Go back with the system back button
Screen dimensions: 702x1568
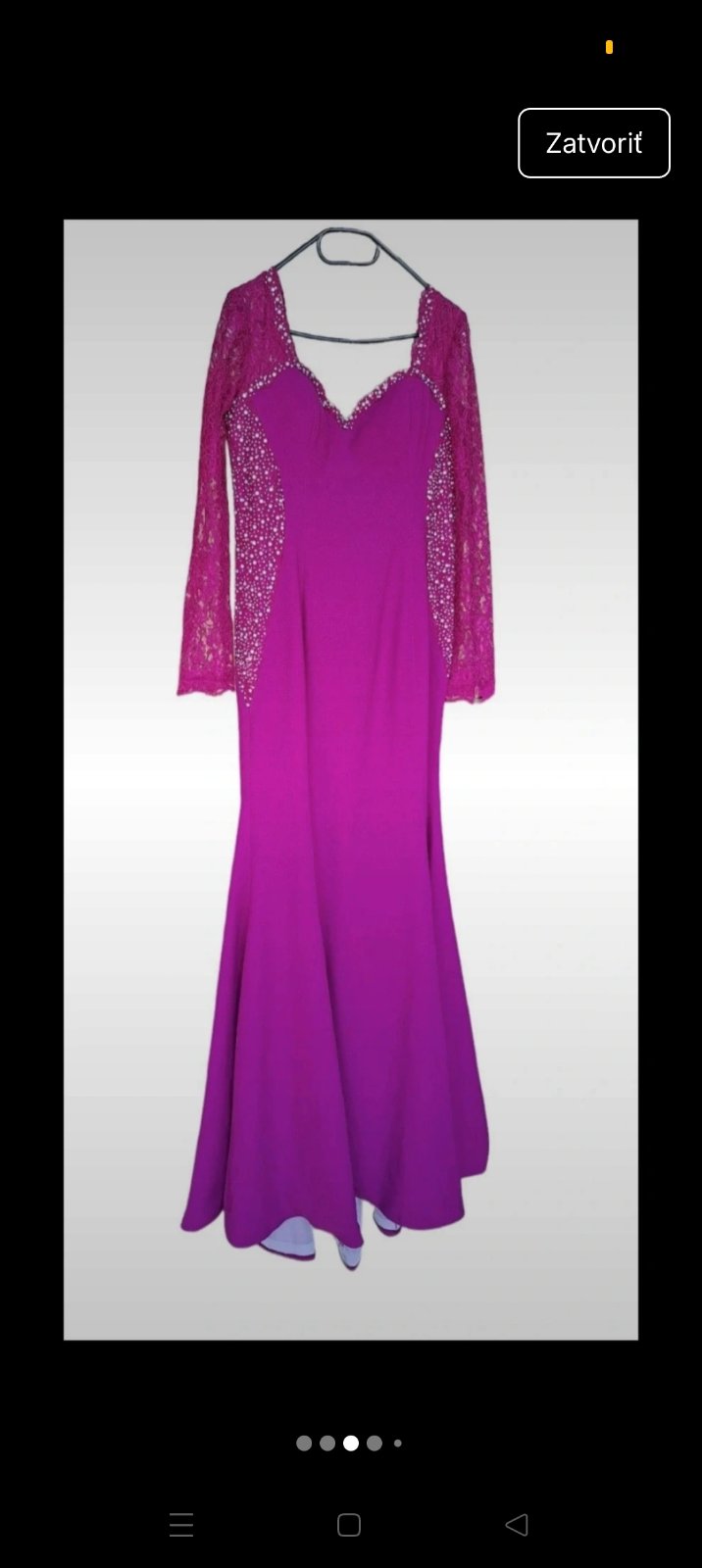517,1524
